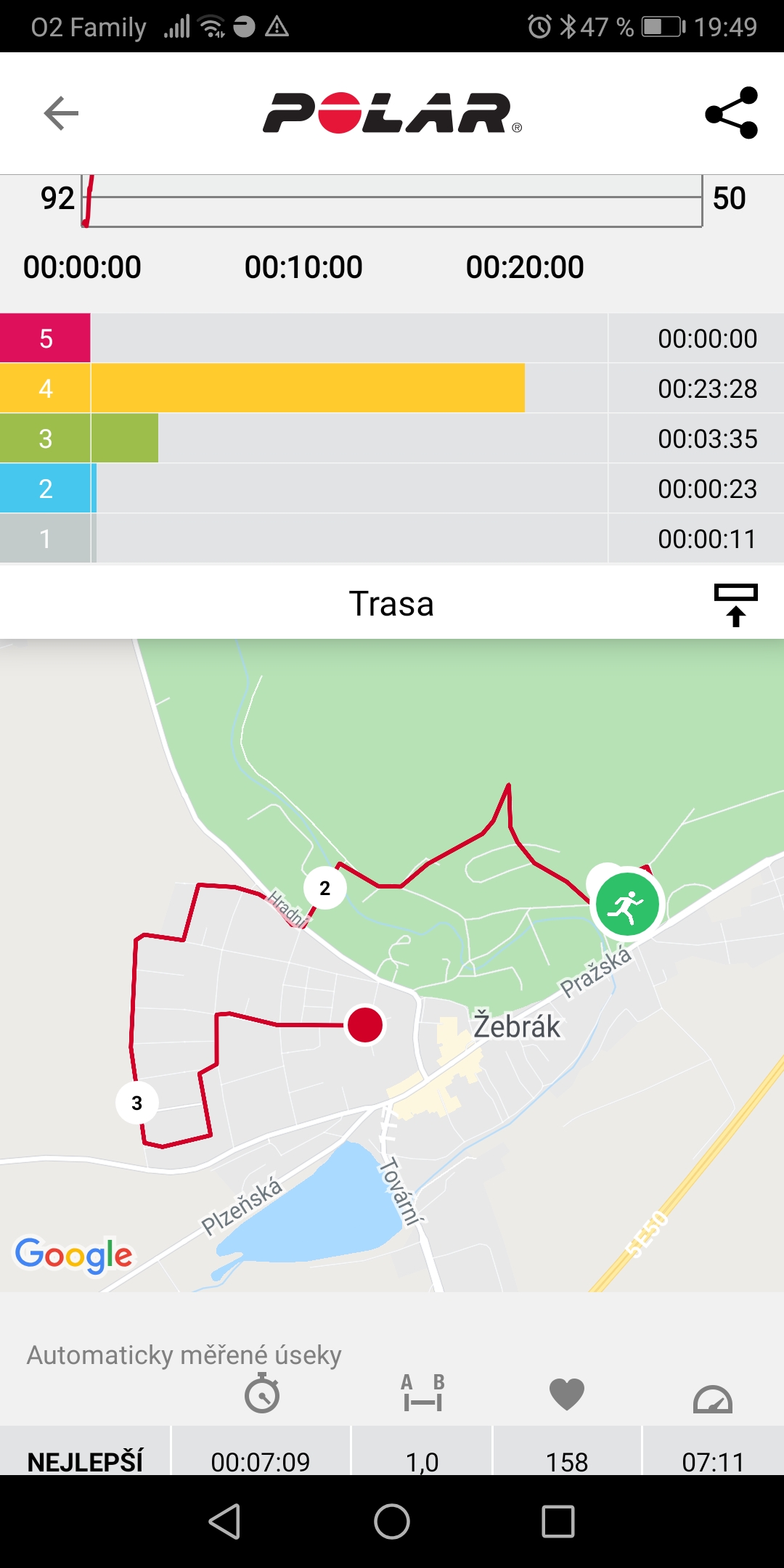This screenshot has height=1568, width=784.
Task: Share this training session
Action: click(732, 113)
